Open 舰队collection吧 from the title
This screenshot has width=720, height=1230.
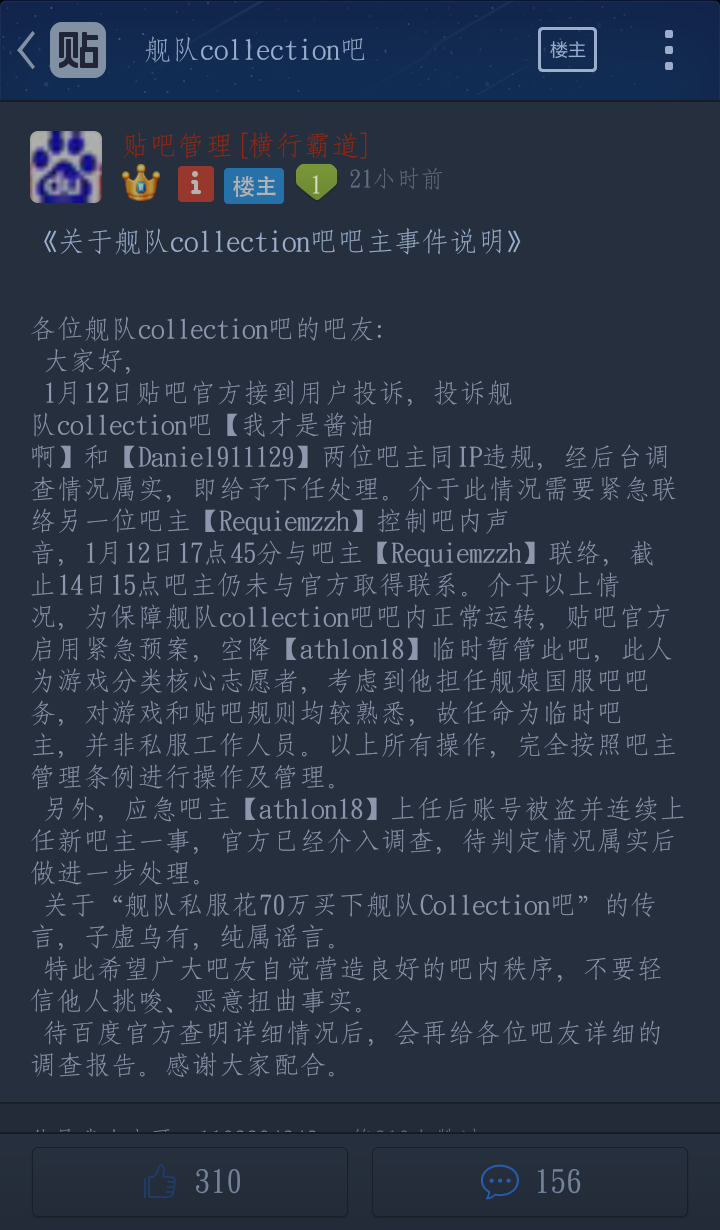click(x=255, y=50)
